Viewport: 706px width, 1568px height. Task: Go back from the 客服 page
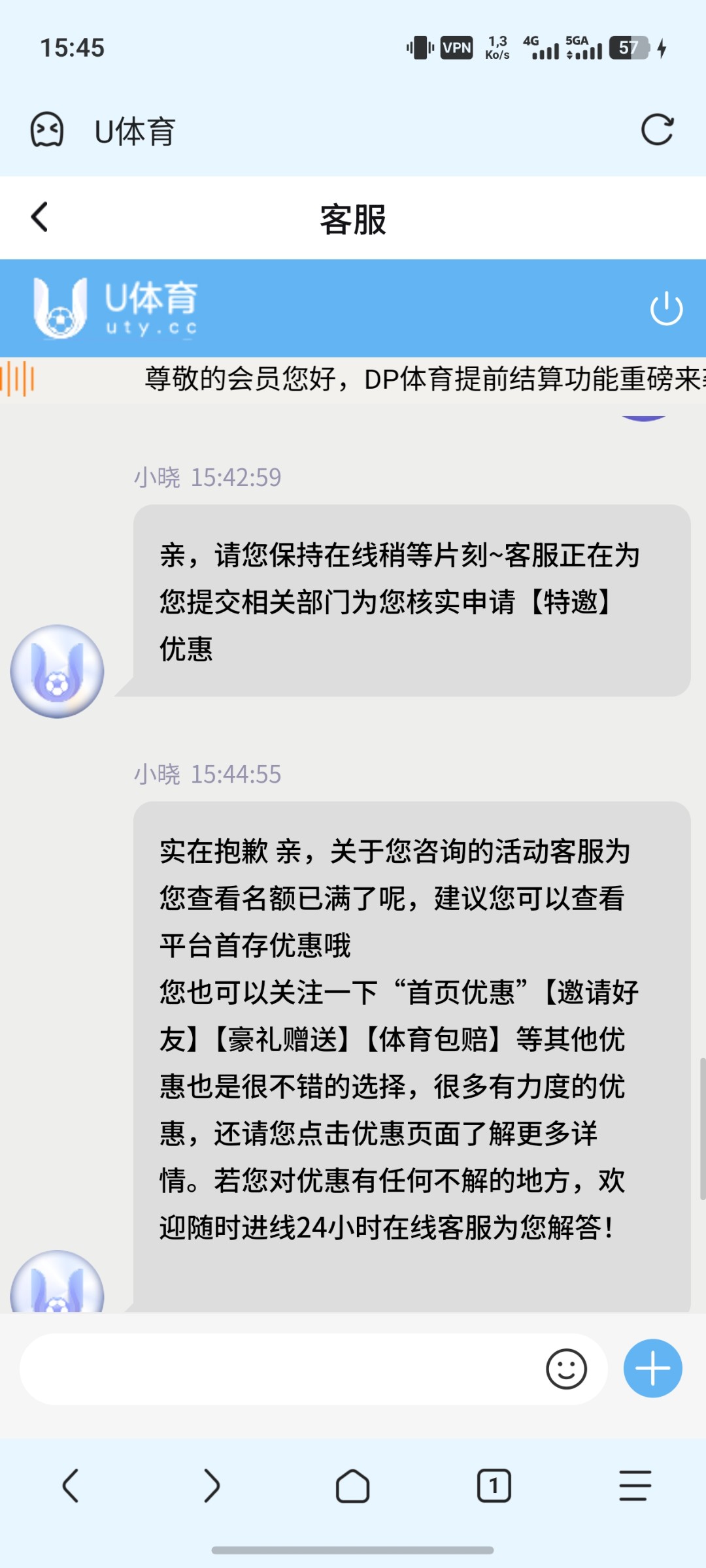pos(40,218)
